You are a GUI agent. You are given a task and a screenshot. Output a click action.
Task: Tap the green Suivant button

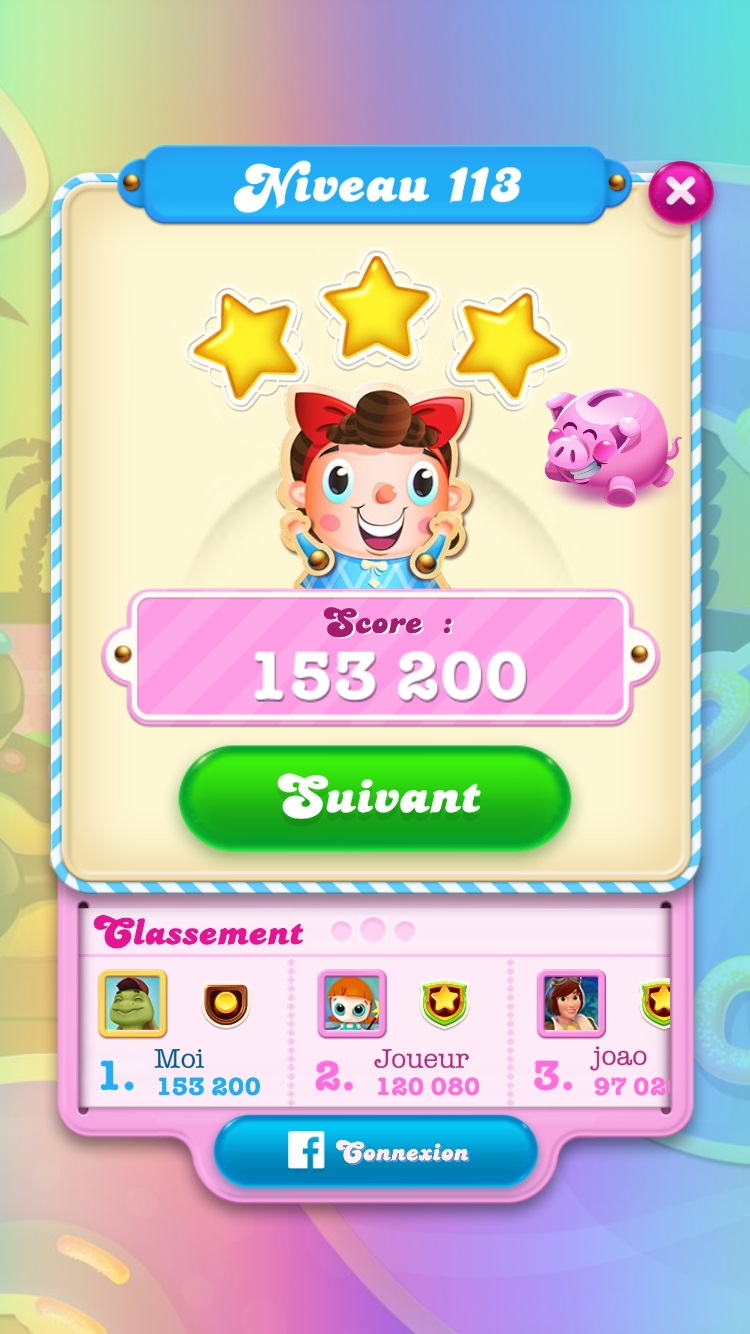(x=375, y=798)
